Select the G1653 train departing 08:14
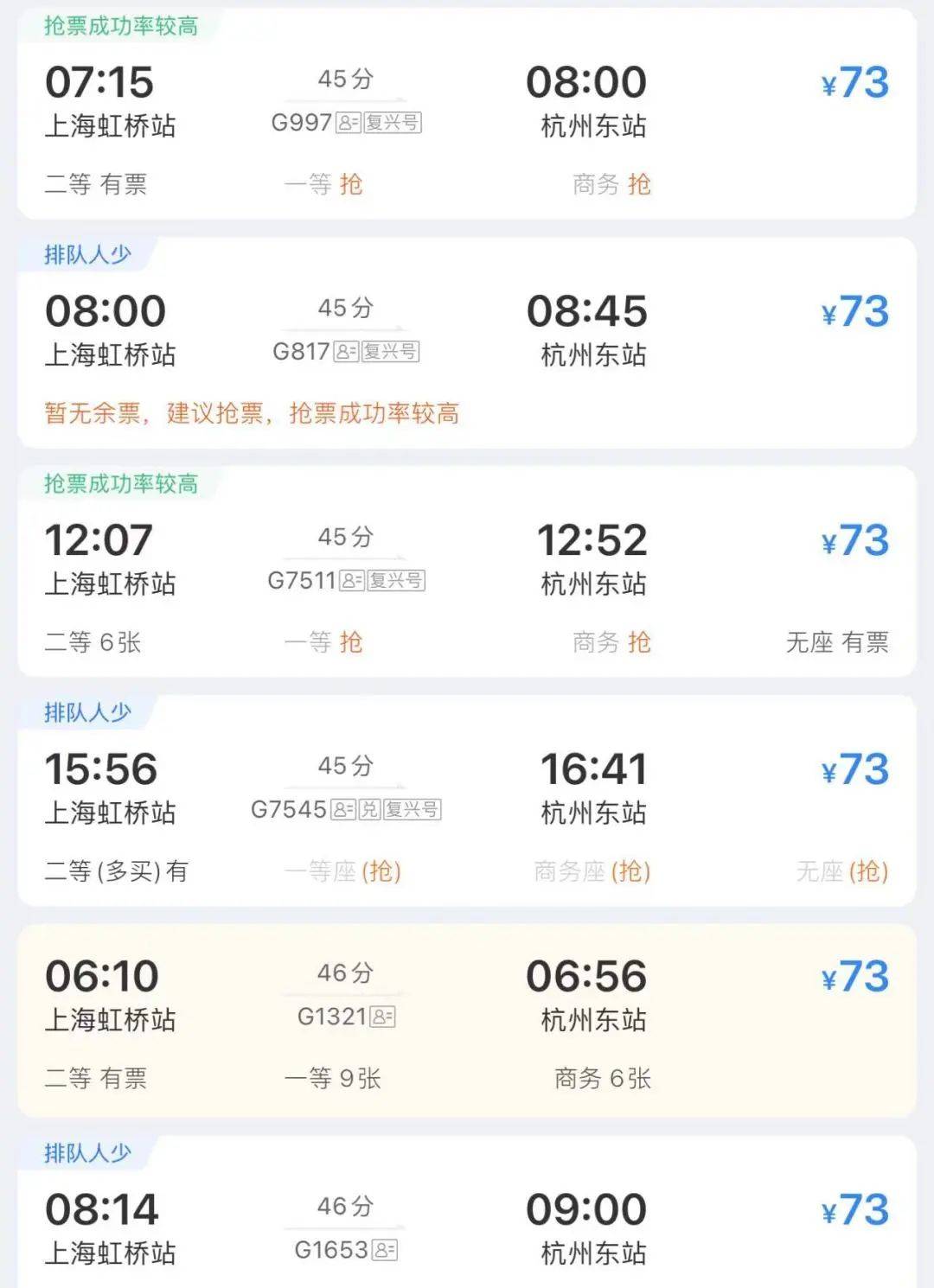The height and width of the screenshot is (1288, 934). click(x=467, y=1227)
